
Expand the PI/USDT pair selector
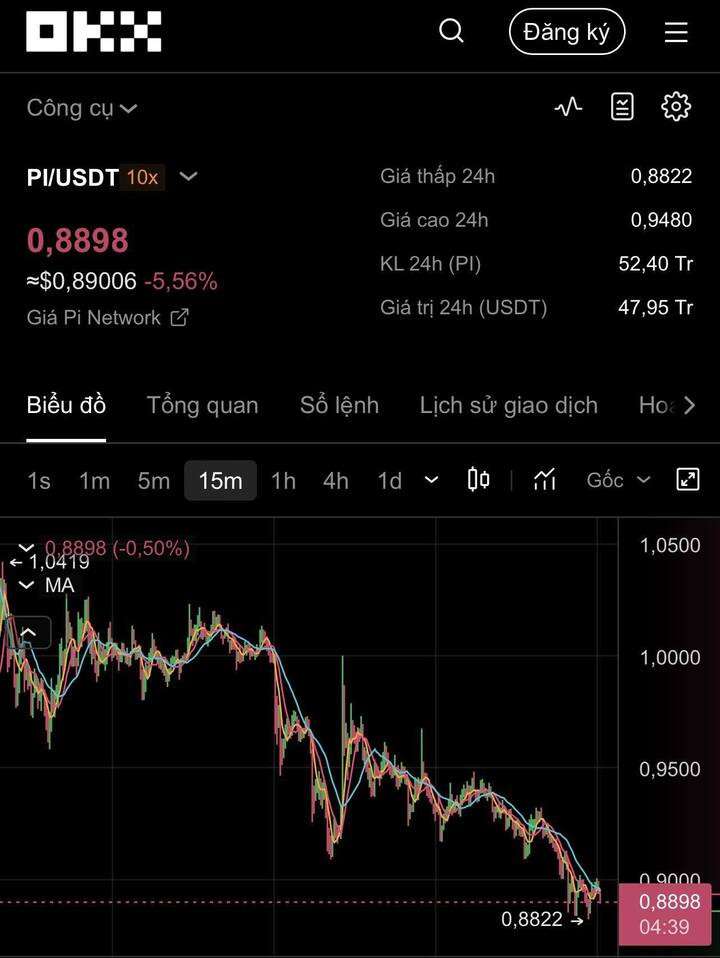click(x=188, y=177)
